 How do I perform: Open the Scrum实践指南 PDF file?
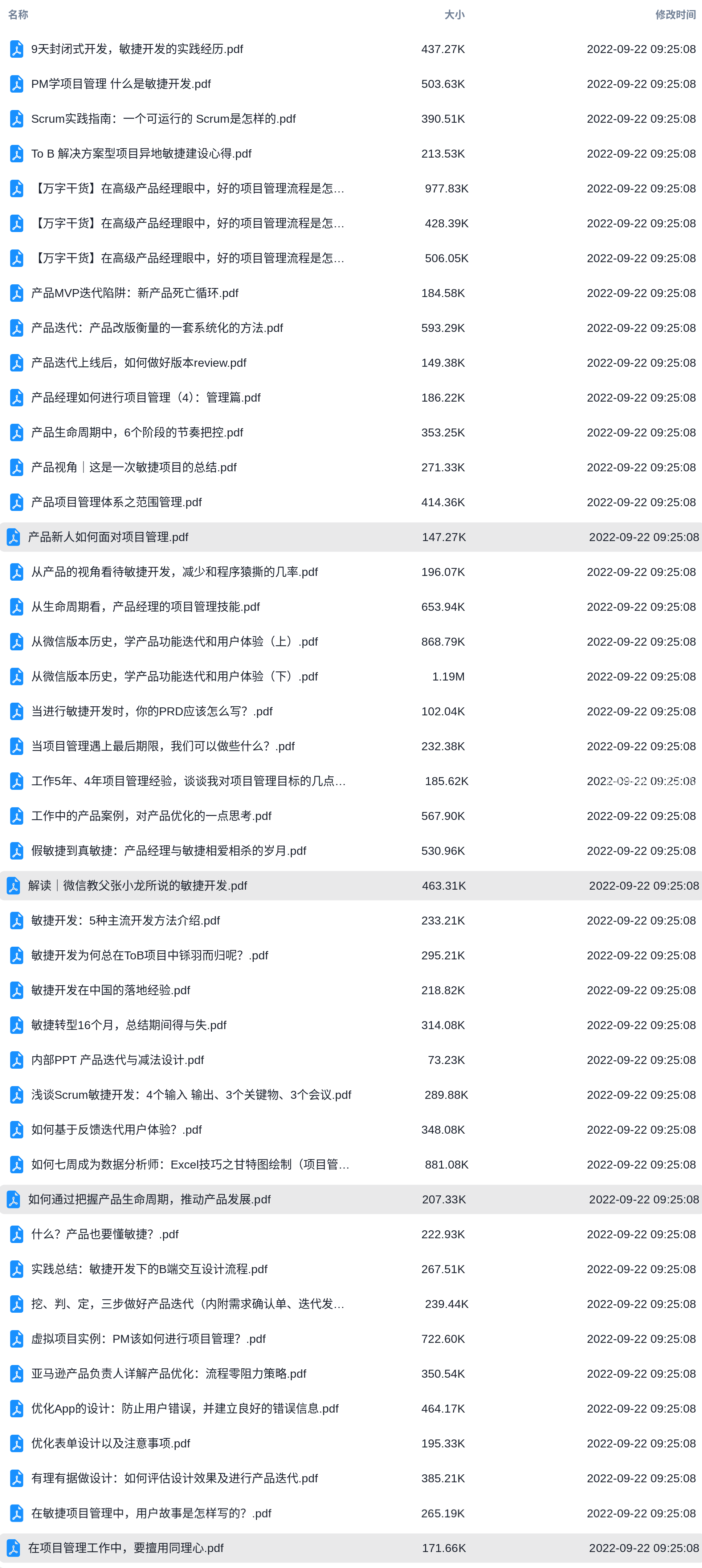tap(164, 119)
